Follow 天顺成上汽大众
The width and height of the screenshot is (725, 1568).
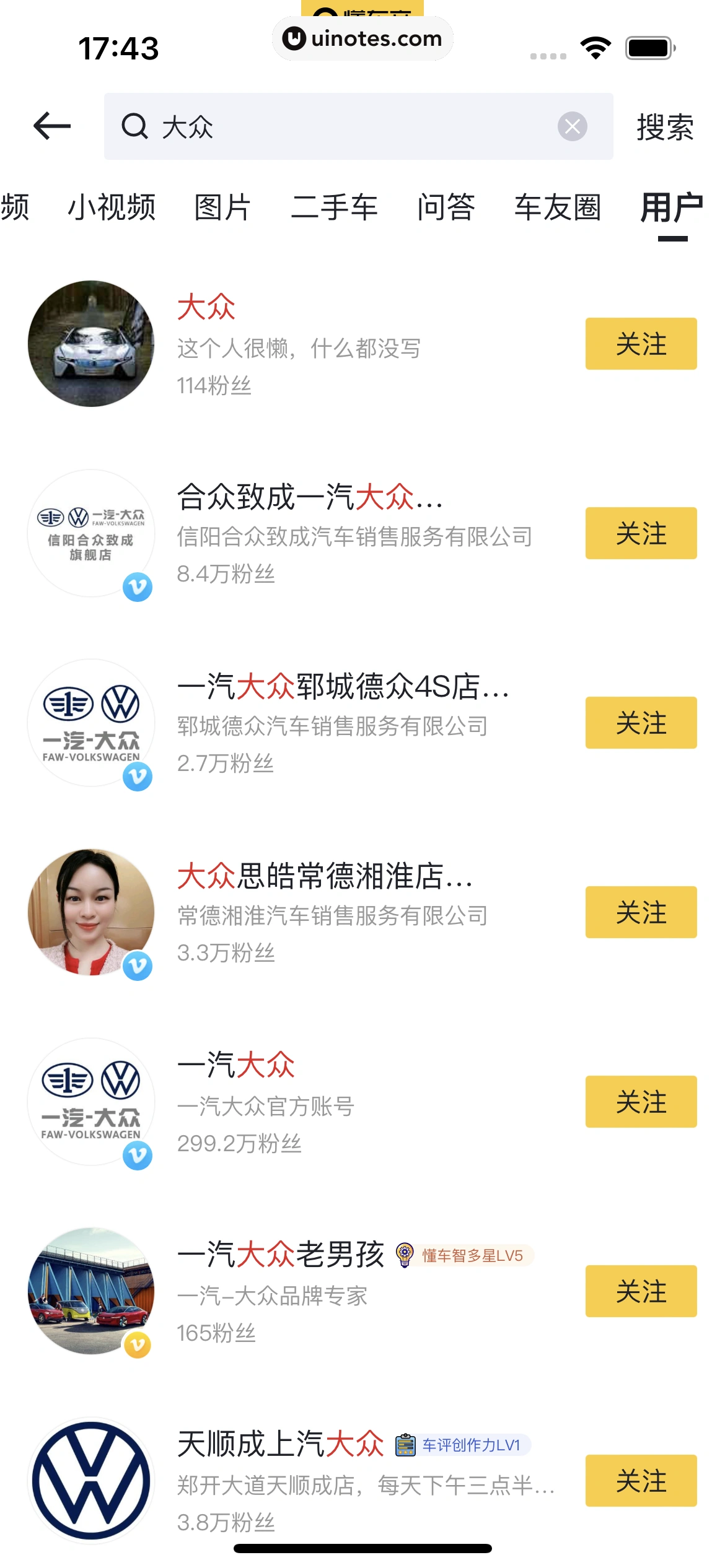pos(641,1481)
